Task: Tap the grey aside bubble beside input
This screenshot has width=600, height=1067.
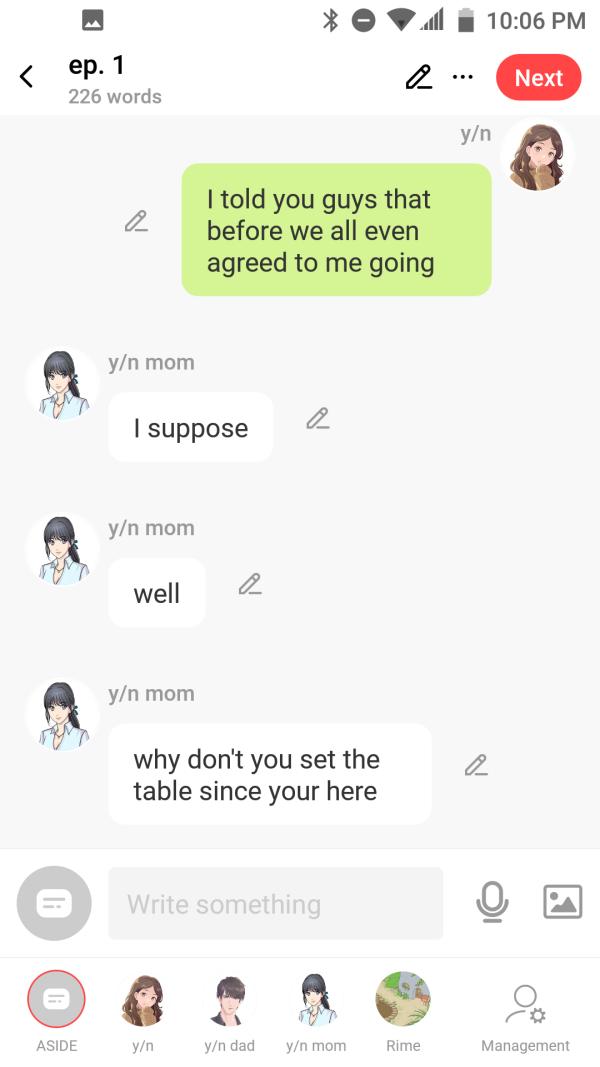Action: (54, 902)
